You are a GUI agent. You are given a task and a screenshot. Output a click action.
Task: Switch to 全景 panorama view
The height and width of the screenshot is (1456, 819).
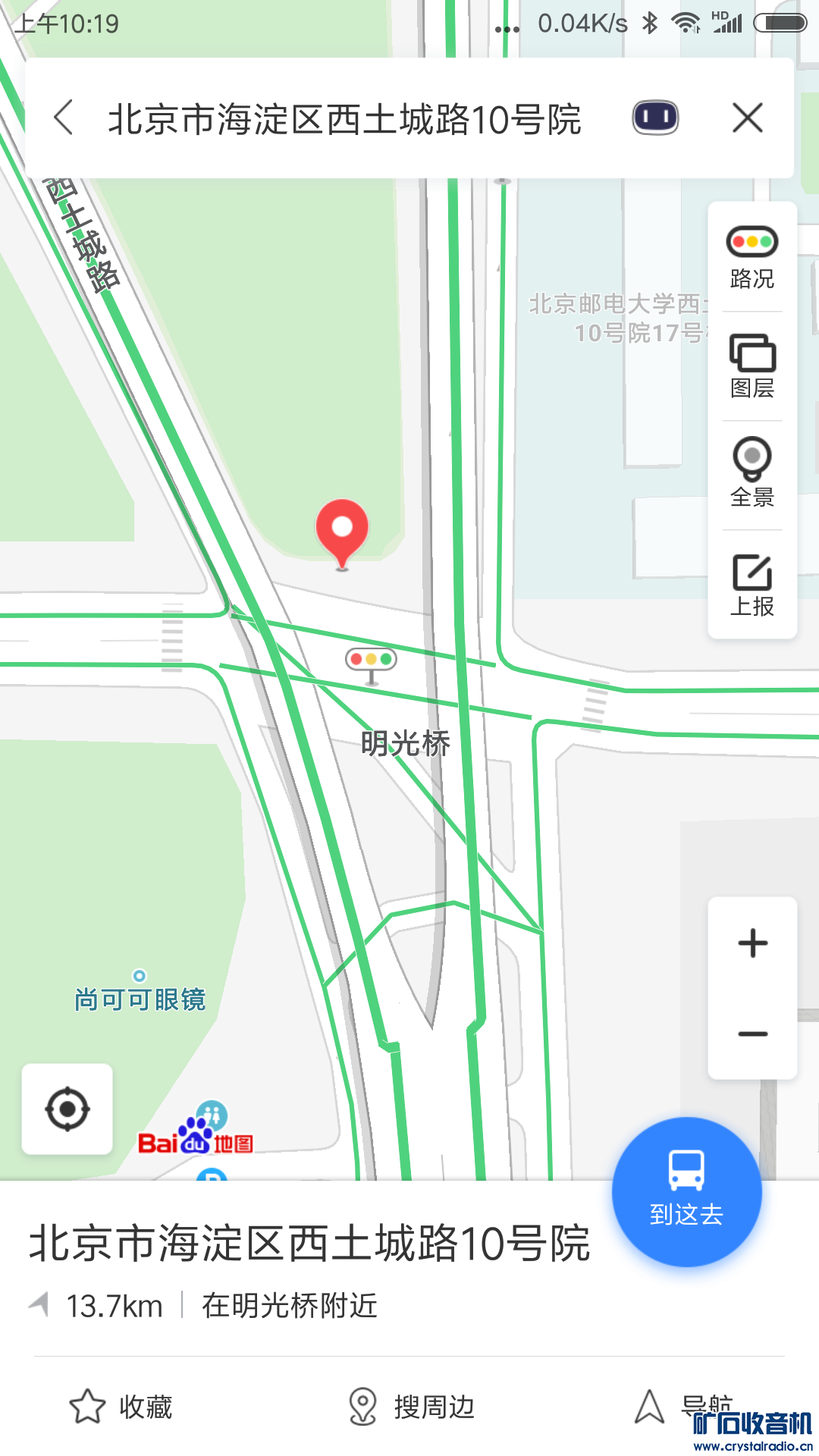[x=752, y=473]
